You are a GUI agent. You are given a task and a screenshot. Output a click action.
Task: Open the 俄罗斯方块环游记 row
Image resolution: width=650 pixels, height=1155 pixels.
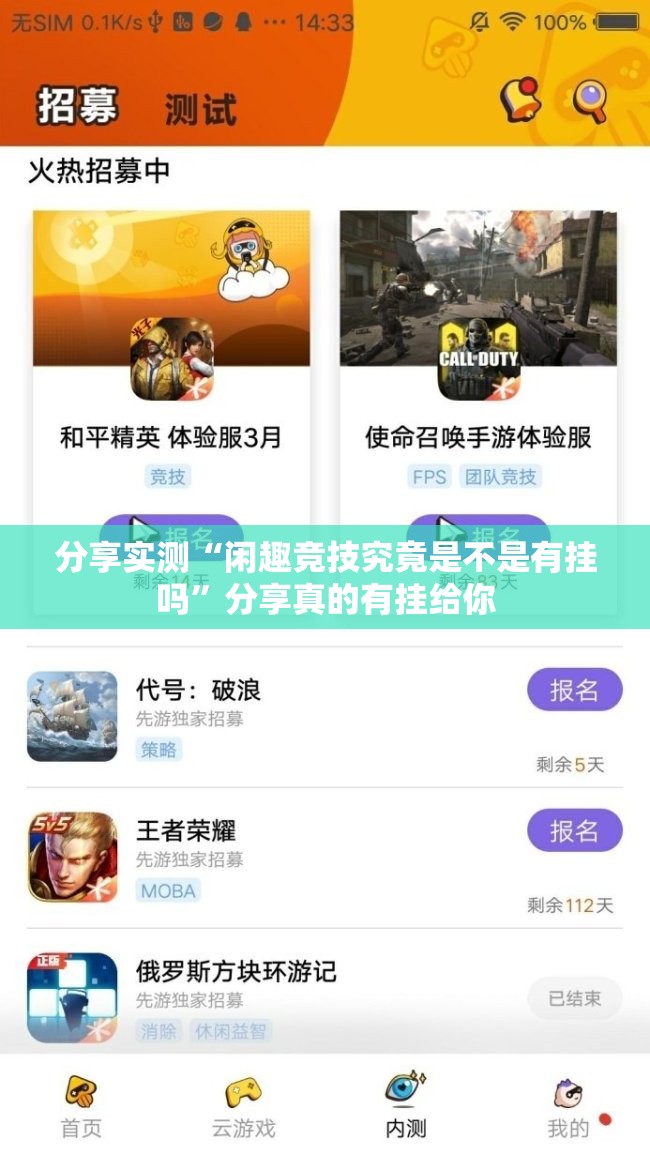(300, 996)
